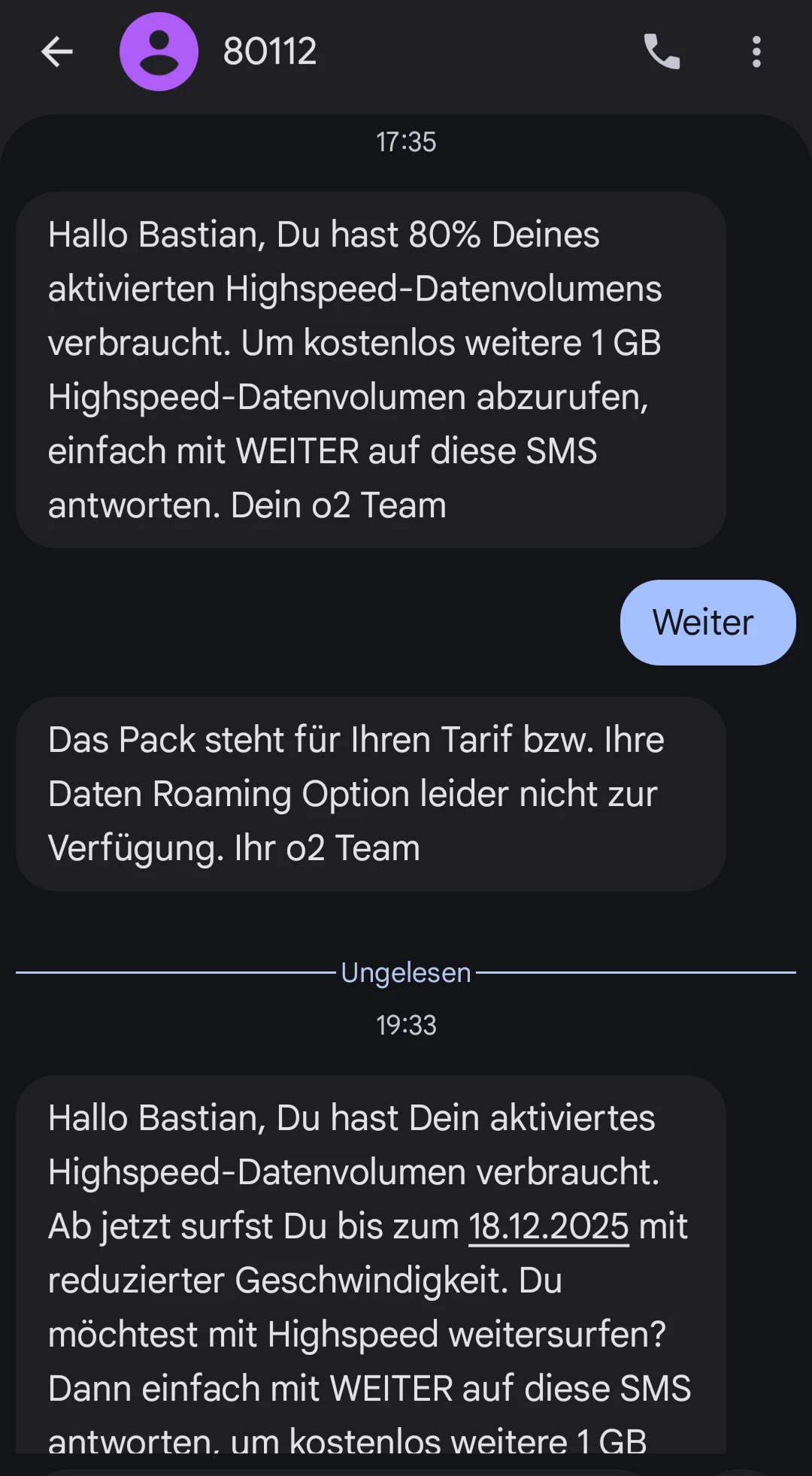Call the number 80112

(x=662, y=52)
